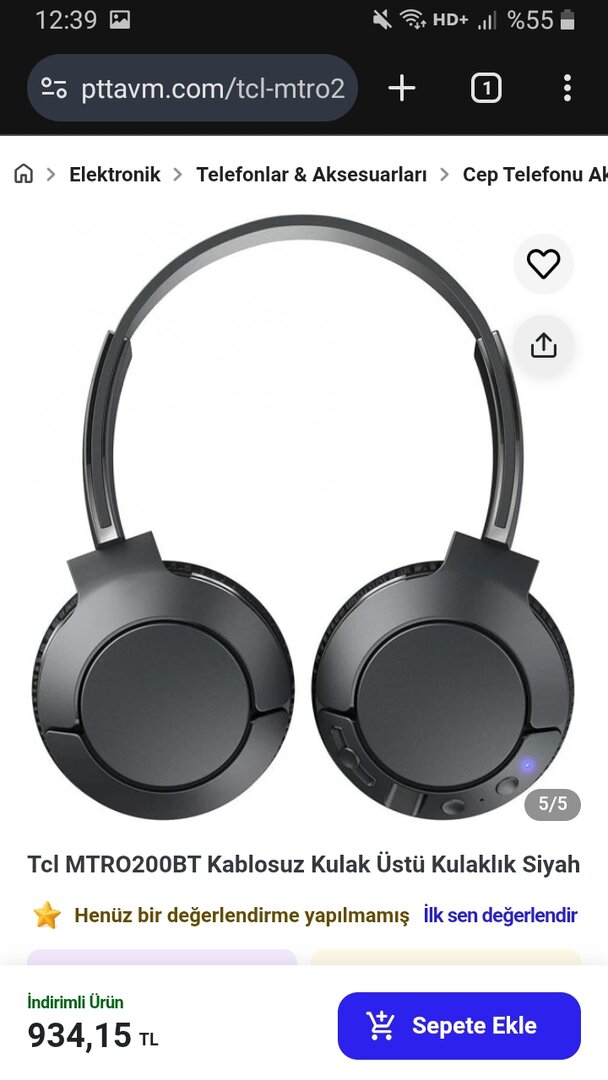Tap Sepete Ekle to add to cart
The height and width of the screenshot is (1080, 608).
pos(459,1025)
